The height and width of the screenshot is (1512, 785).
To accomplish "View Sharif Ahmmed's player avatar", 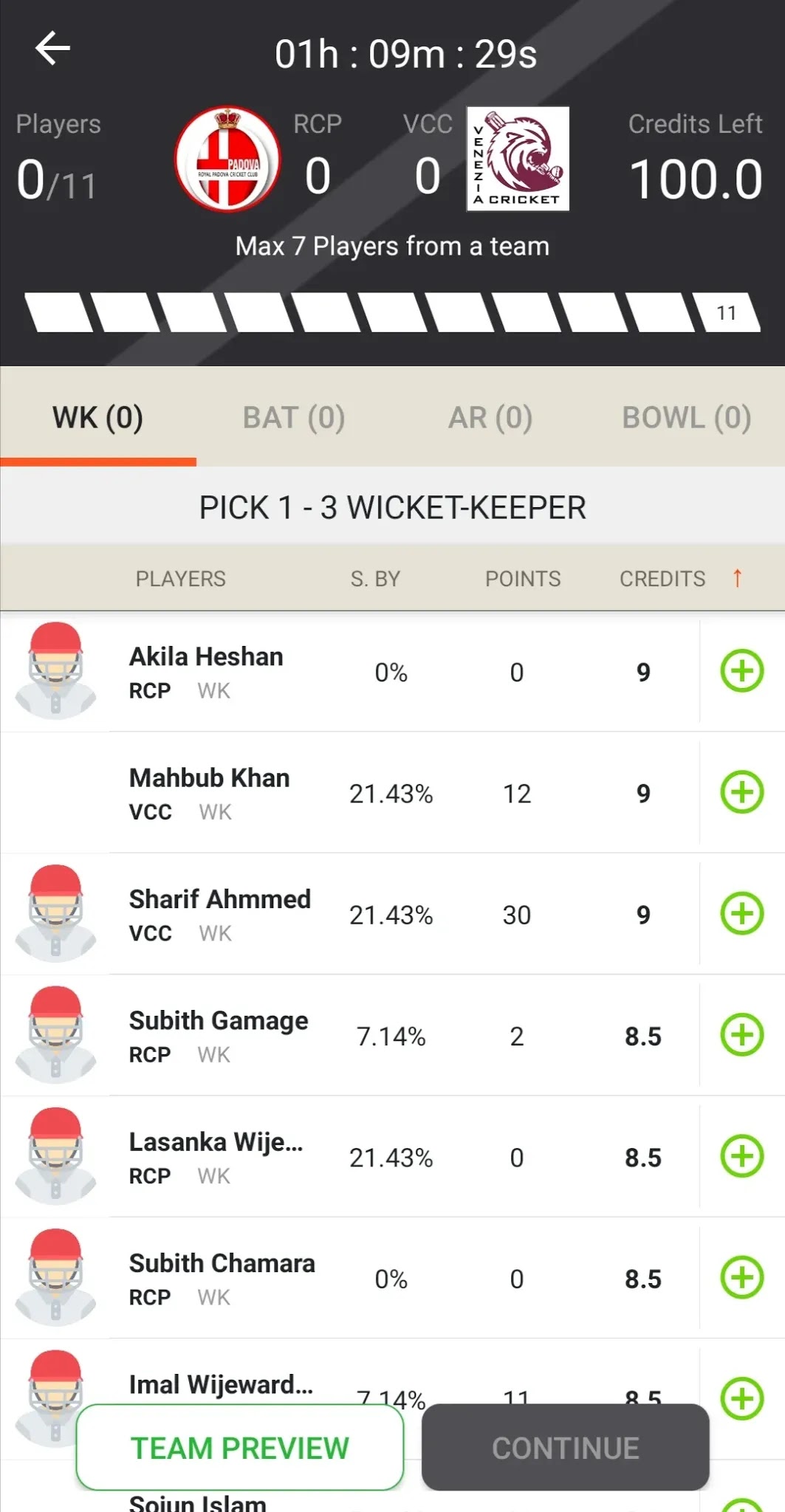I will coord(55,913).
